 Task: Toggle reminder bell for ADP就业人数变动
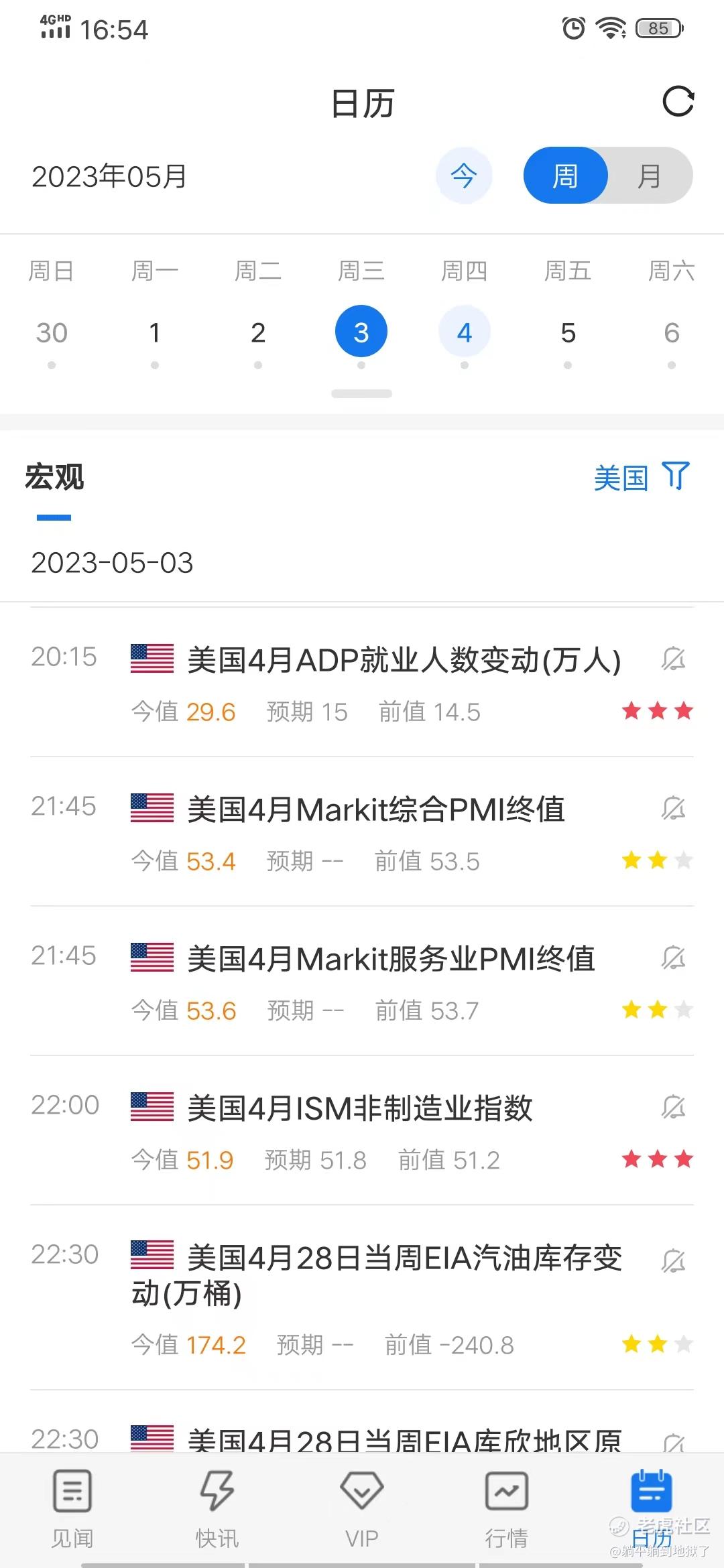click(x=673, y=659)
